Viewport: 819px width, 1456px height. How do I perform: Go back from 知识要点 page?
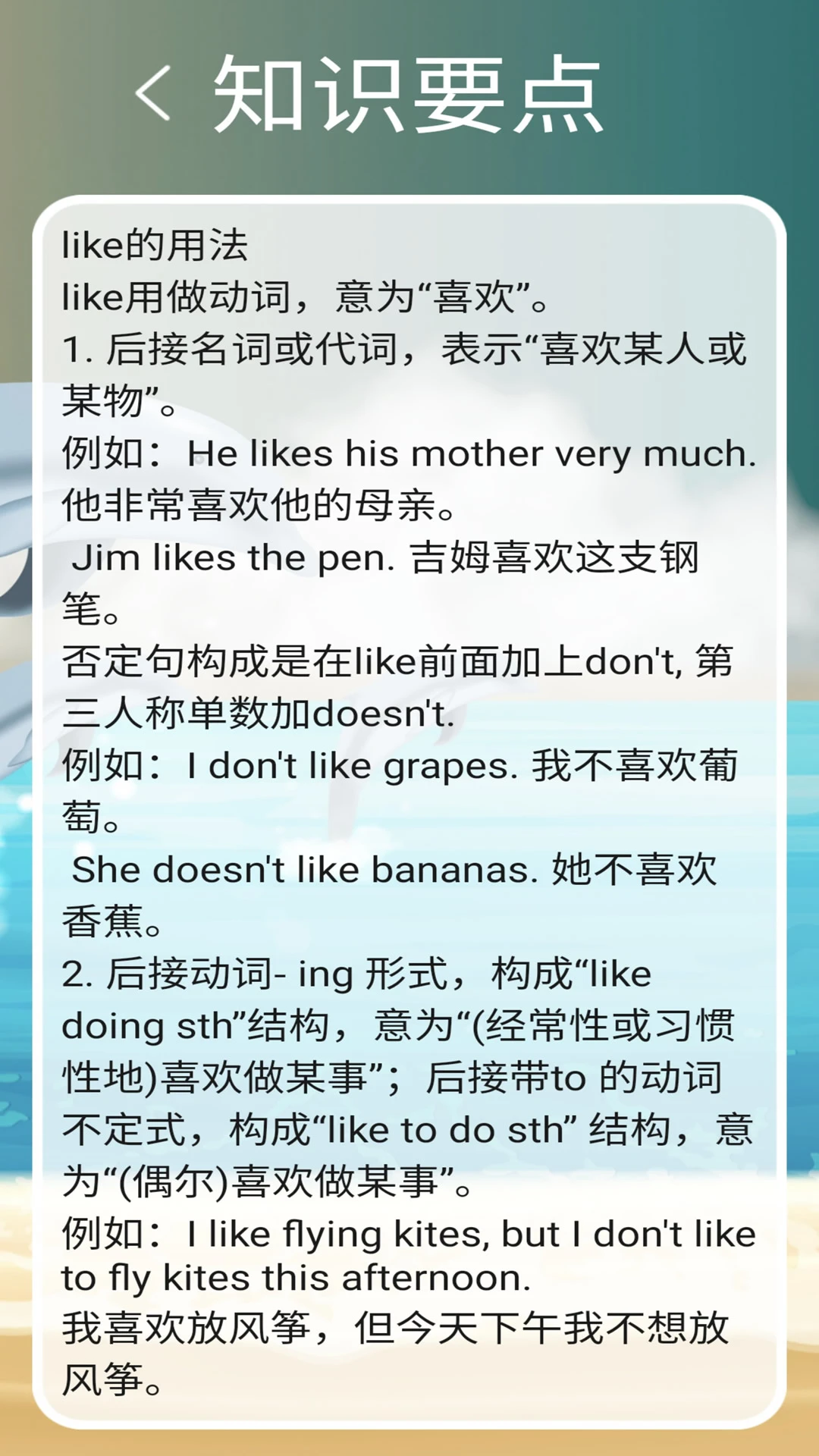click(x=154, y=93)
